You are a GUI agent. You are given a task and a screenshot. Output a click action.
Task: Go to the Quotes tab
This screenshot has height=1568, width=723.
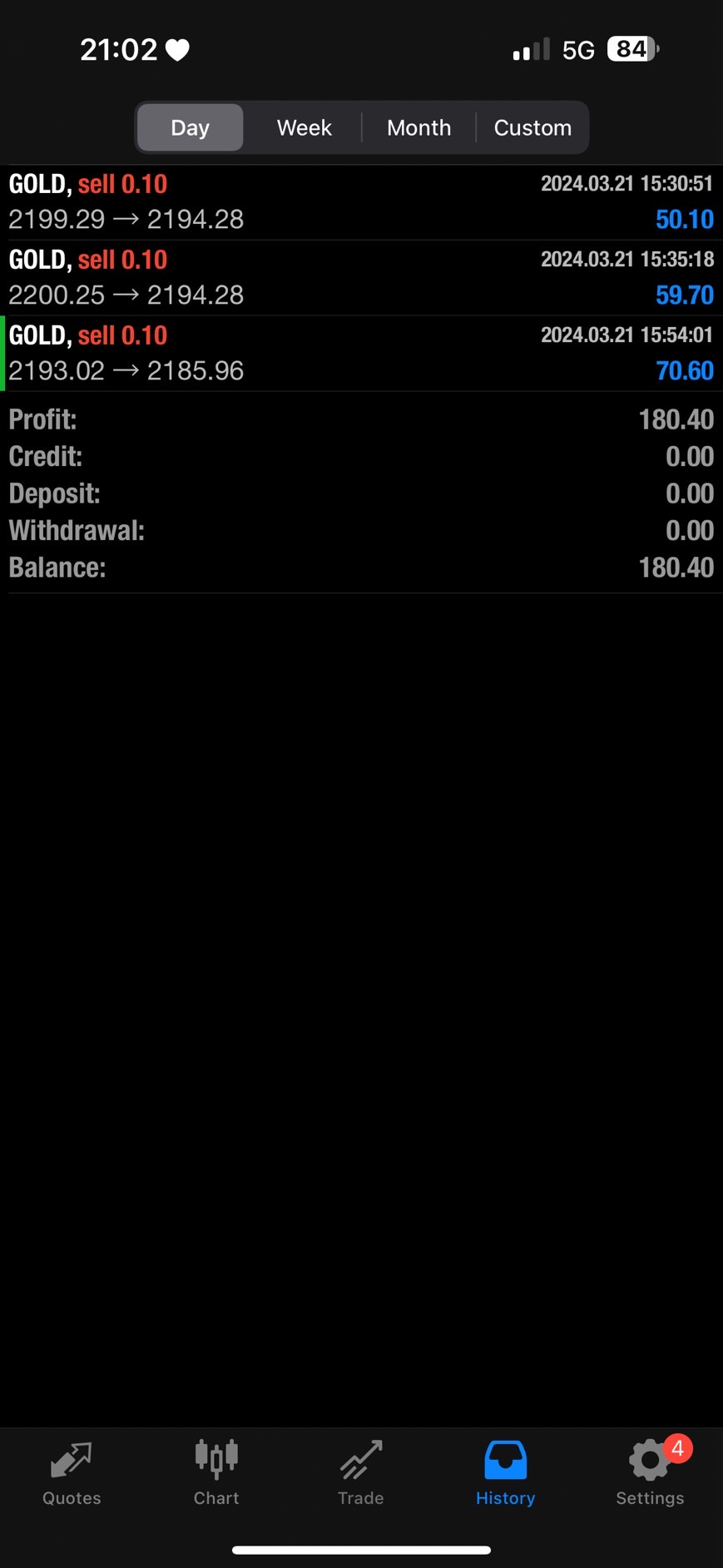tap(72, 1474)
